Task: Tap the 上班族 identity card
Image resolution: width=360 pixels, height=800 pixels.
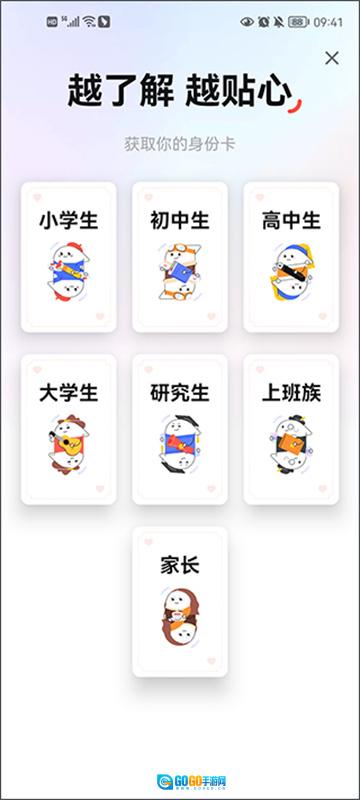Action: pyautogui.click(x=291, y=430)
